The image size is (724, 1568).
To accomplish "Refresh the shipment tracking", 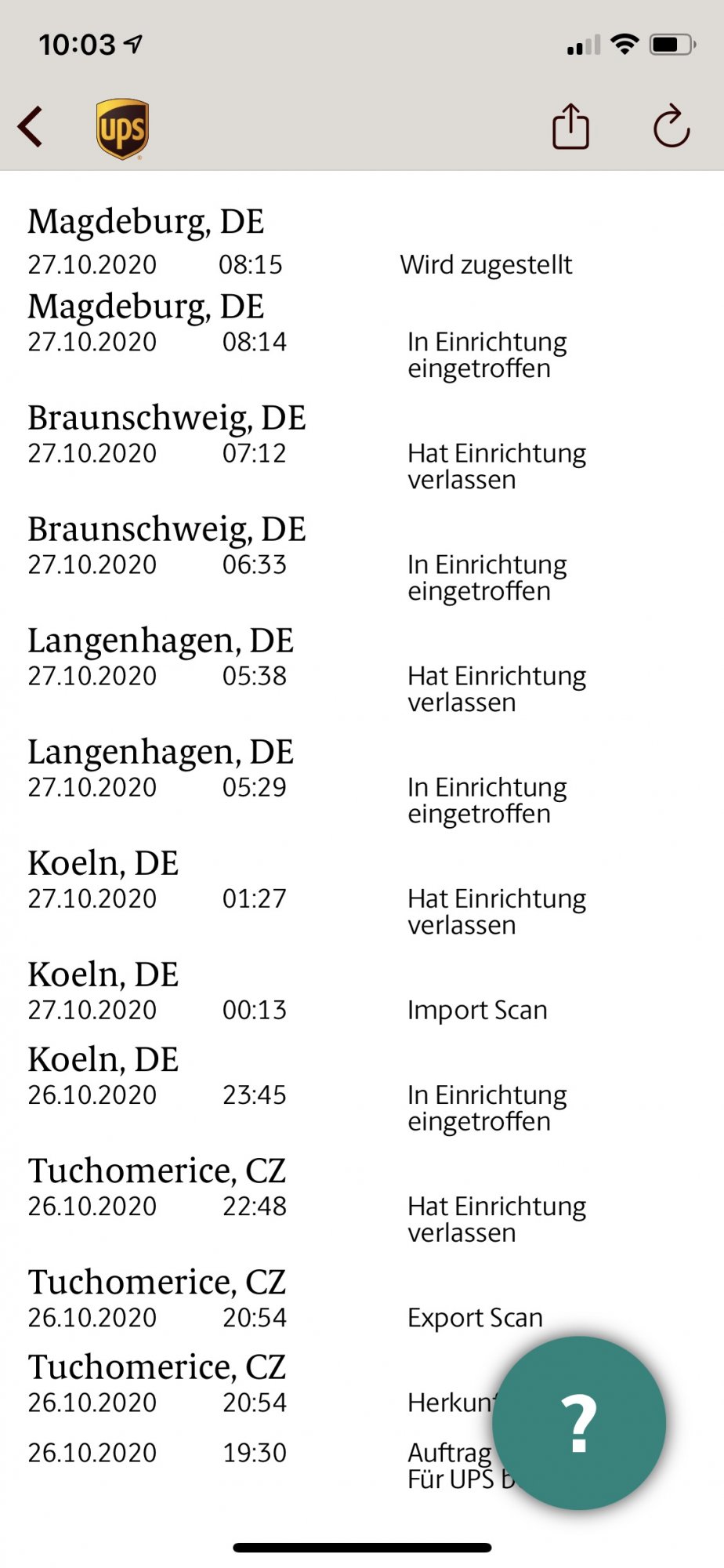I will (x=672, y=126).
